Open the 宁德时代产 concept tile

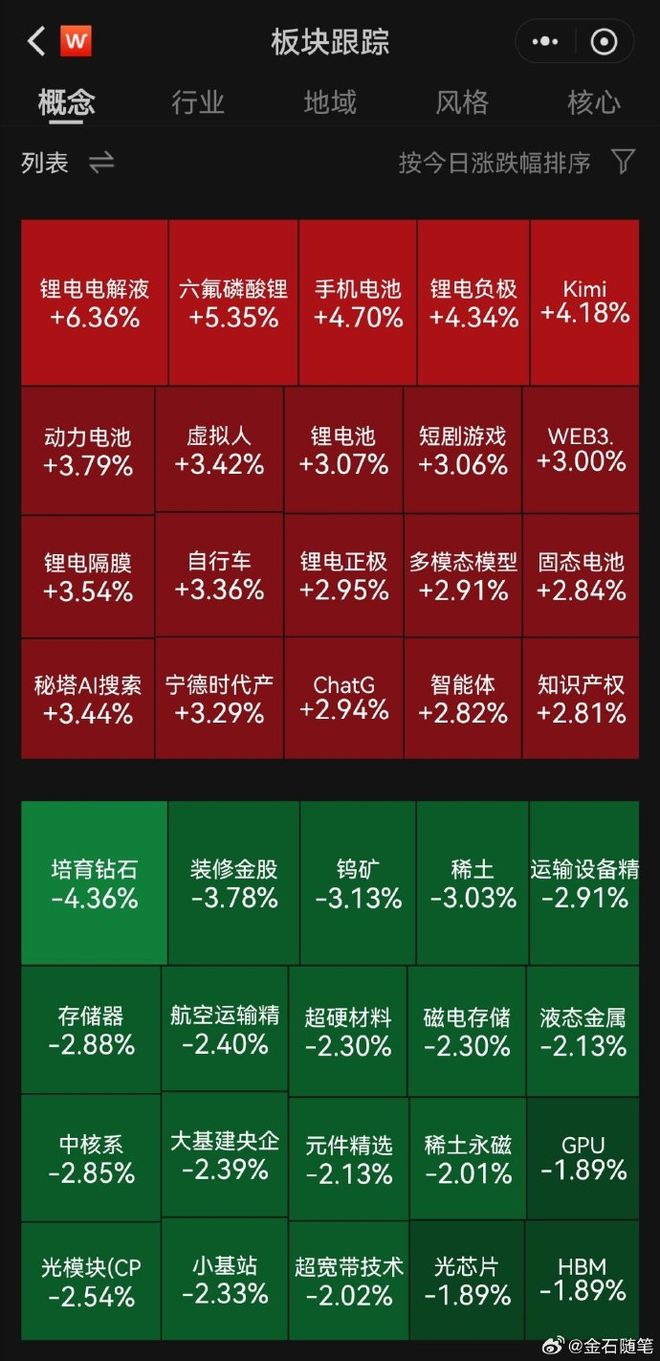pos(219,699)
